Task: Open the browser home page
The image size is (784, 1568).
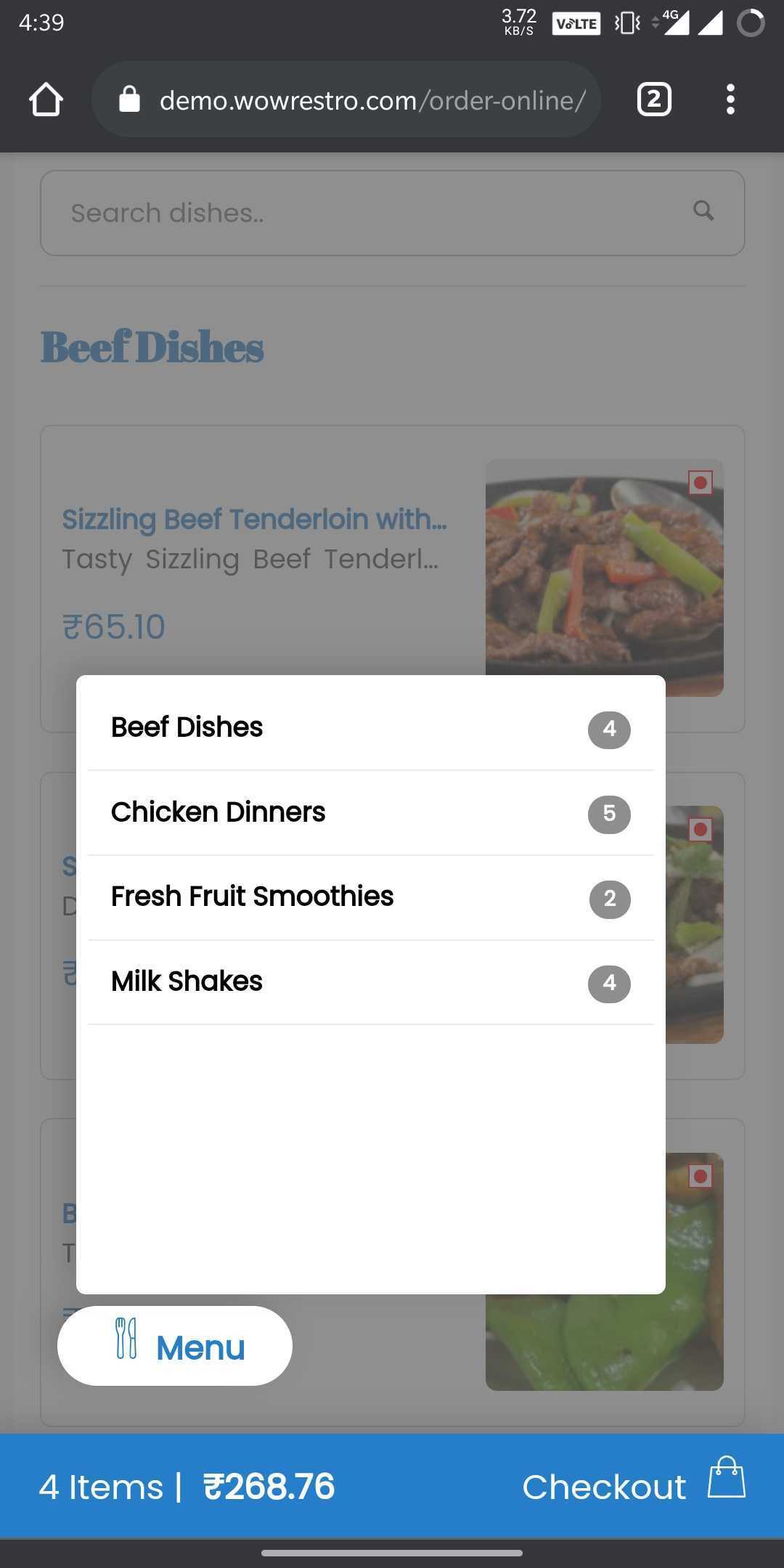Action: coord(46,99)
